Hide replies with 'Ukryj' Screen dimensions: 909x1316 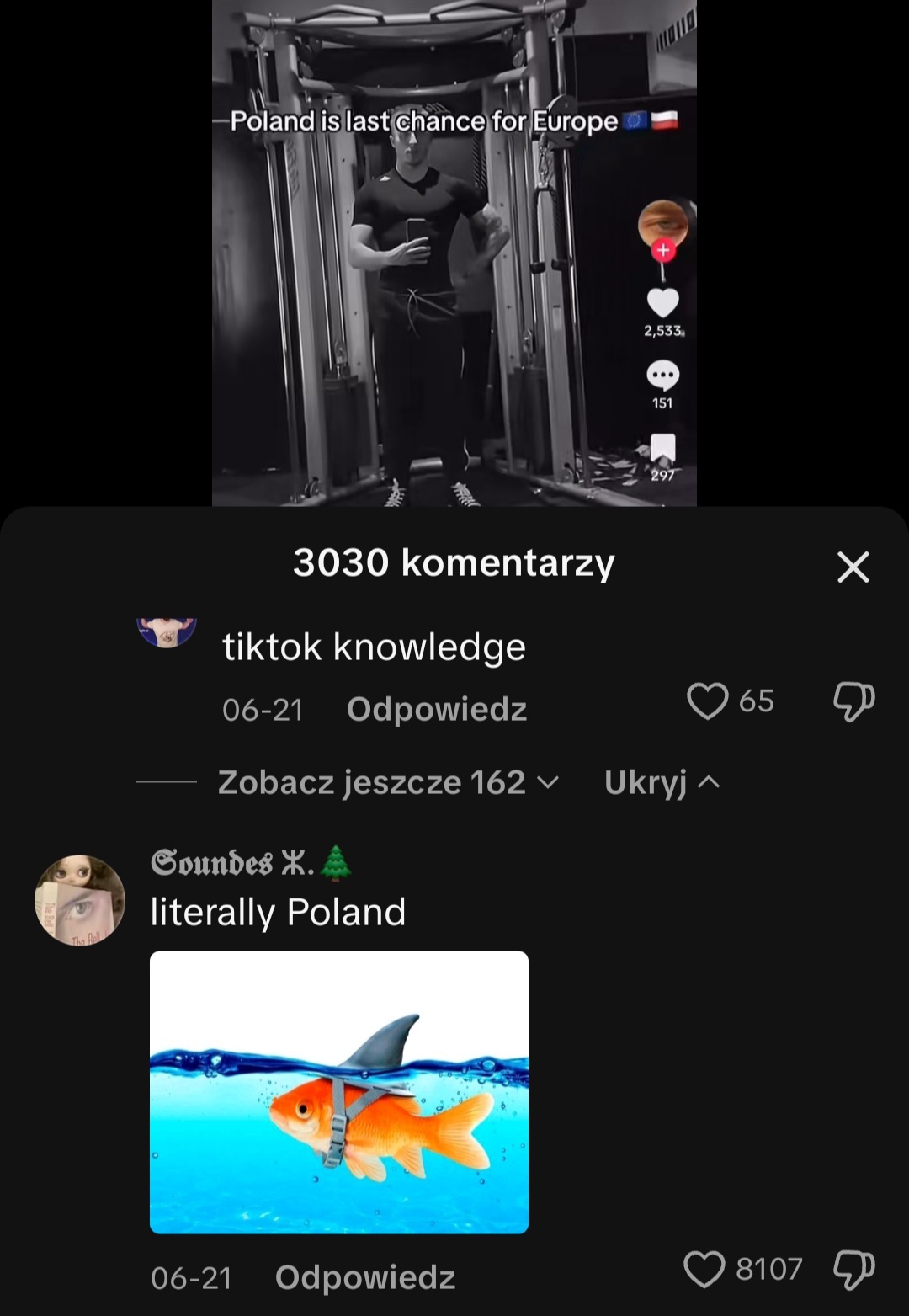coord(662,782)
